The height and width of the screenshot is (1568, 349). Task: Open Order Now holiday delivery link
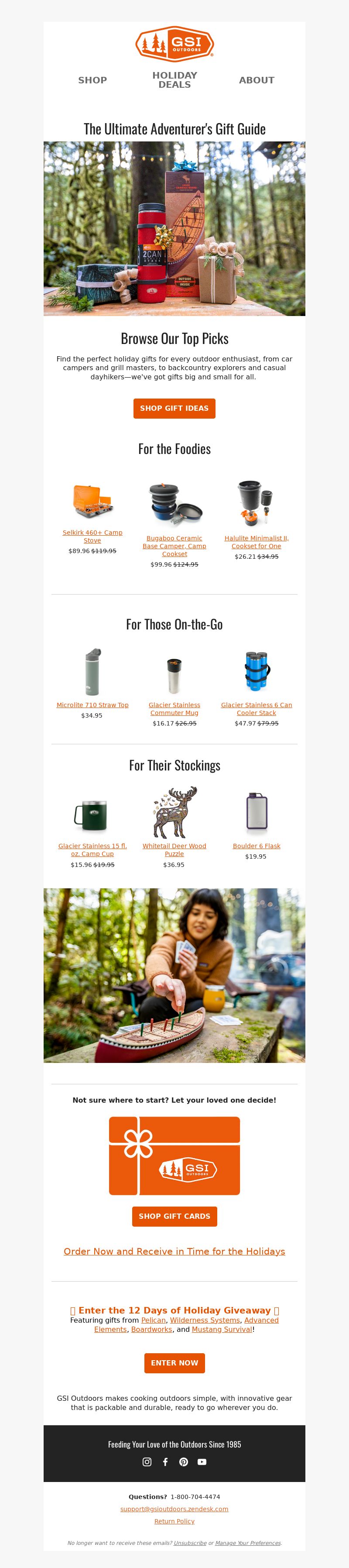click(x=174, y=1252)
